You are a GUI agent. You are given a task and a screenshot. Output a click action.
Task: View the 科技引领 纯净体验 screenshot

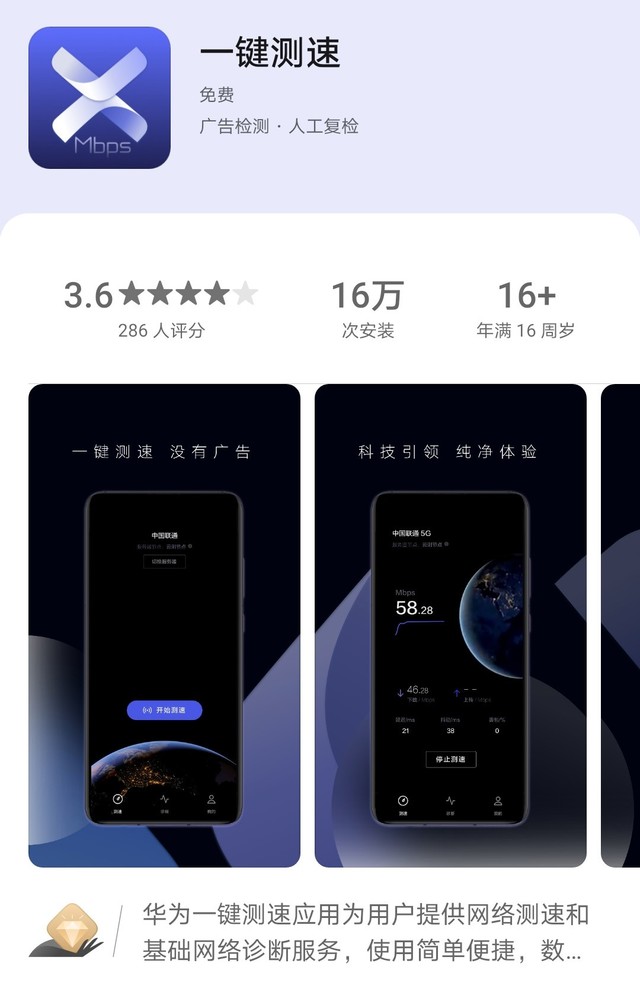450,625
